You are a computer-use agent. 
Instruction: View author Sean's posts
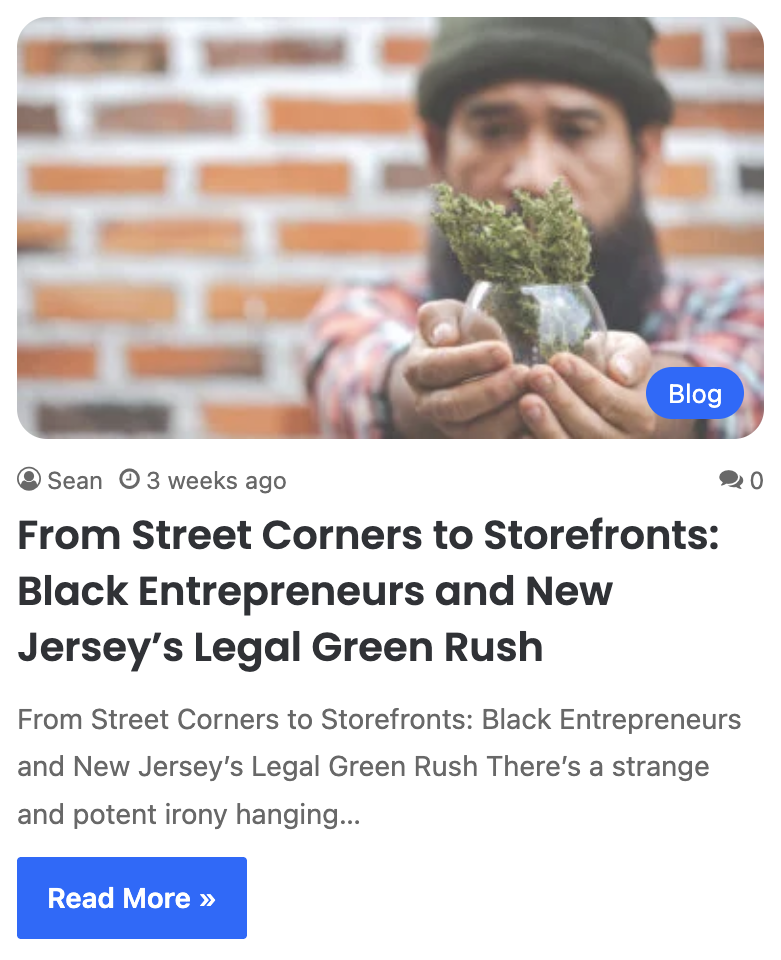pos(74,481)
